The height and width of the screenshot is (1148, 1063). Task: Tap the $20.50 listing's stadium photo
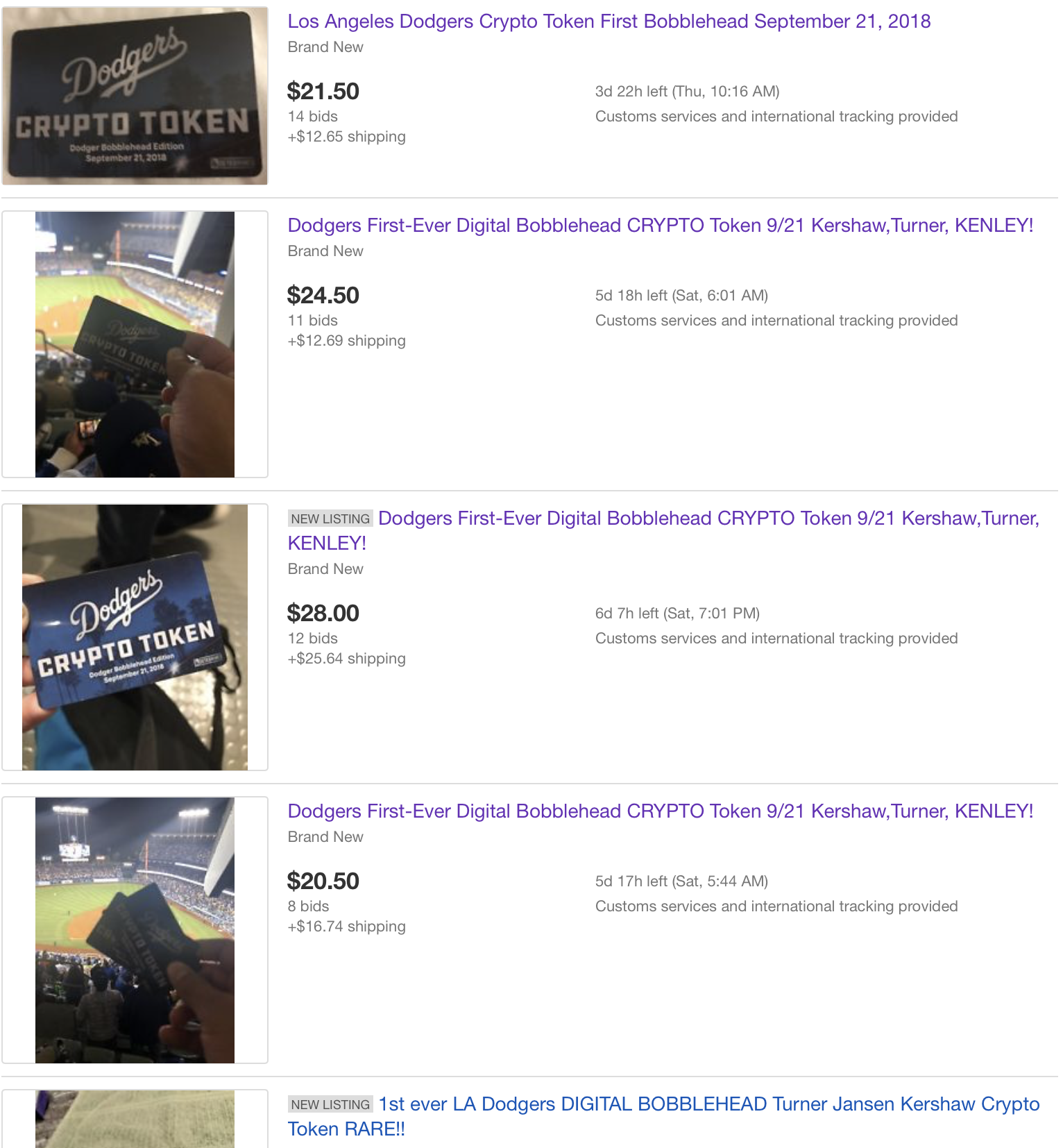point(135,930)
